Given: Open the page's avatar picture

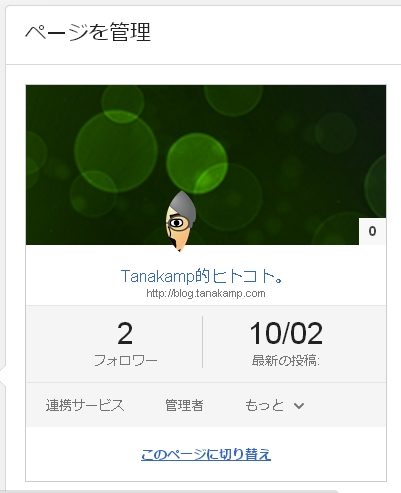Looking at the screenshot, I should (x=180, y=221).
